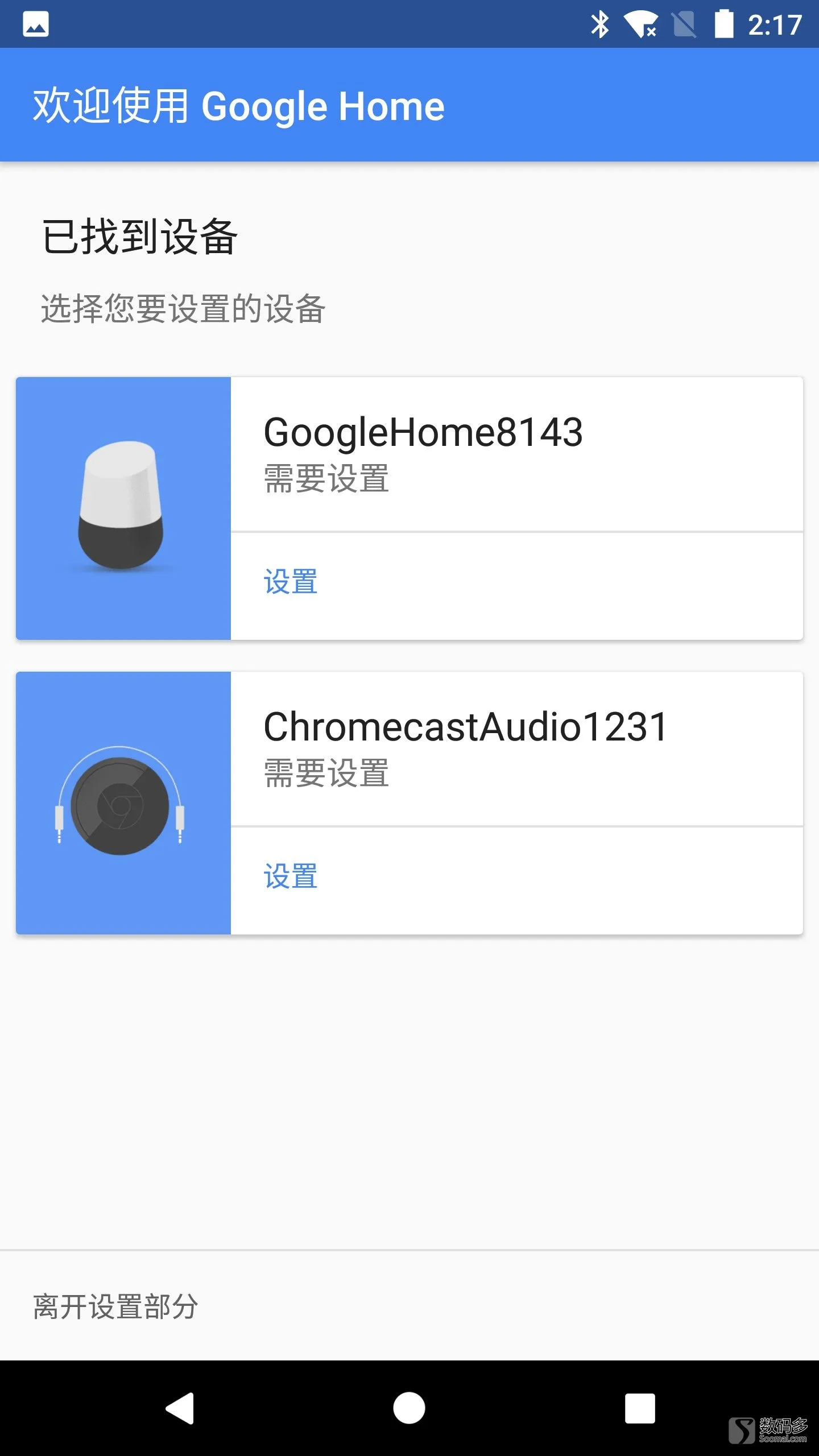Viewport: 819px width, 1456px height.
Task: Open the ChromecastAudio1231 device card
Action: (x=409, y=803)
